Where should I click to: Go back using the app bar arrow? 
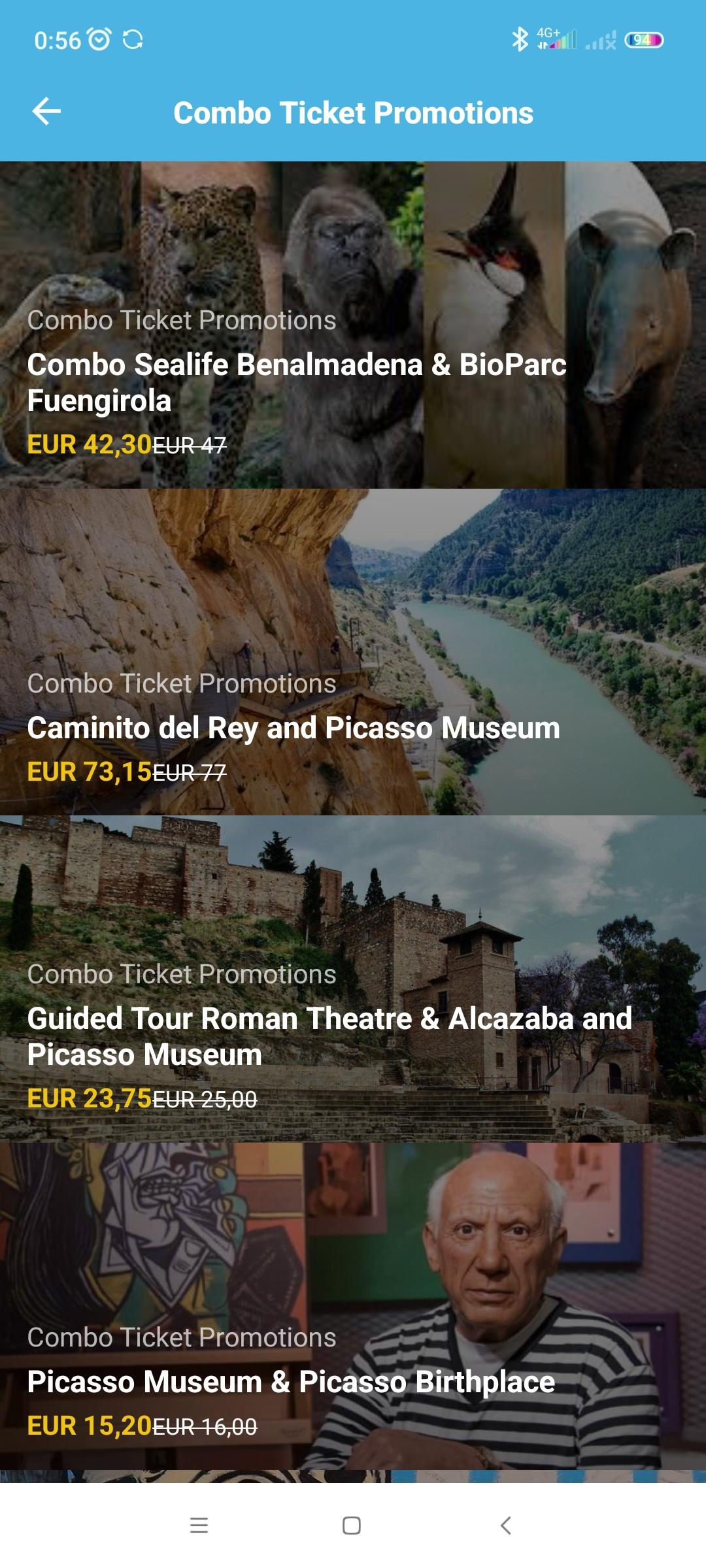46,111
